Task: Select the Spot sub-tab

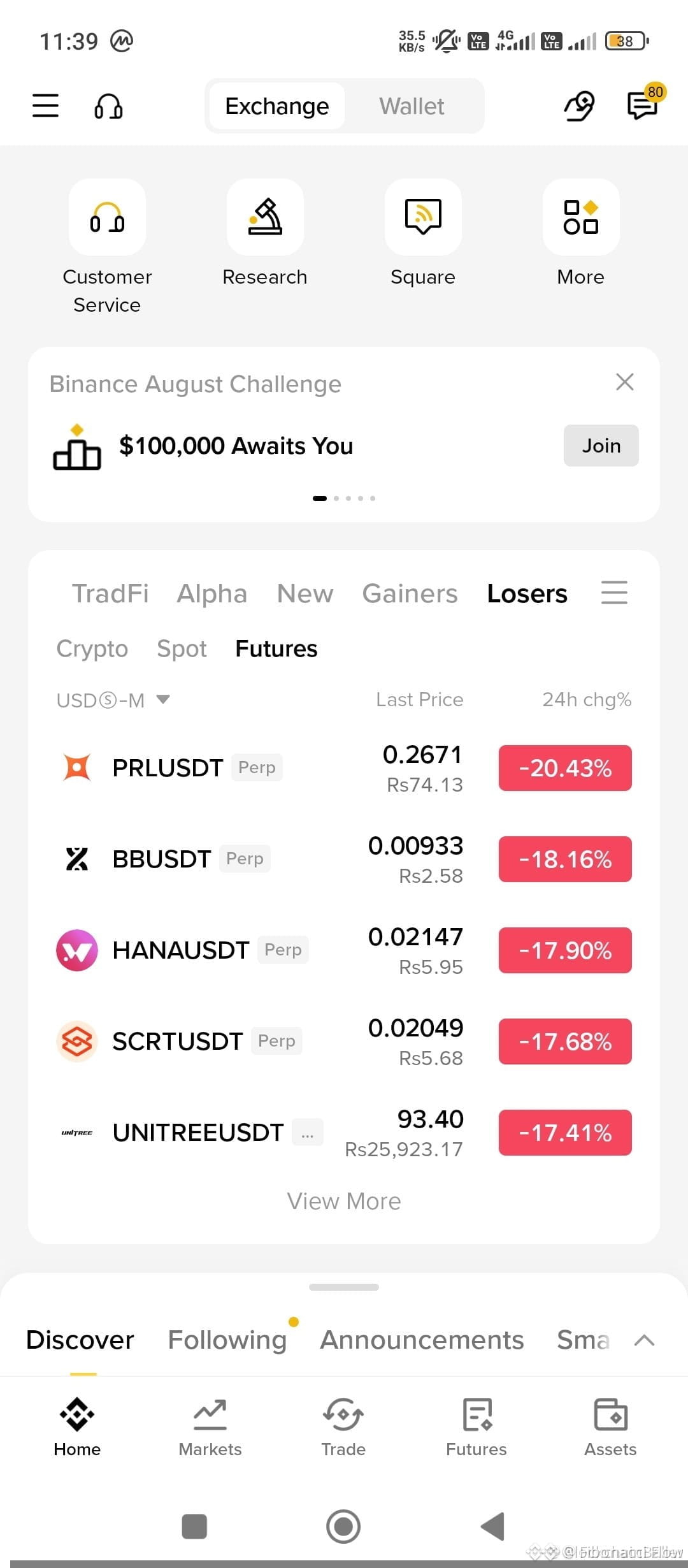Action: coord(182,648)
